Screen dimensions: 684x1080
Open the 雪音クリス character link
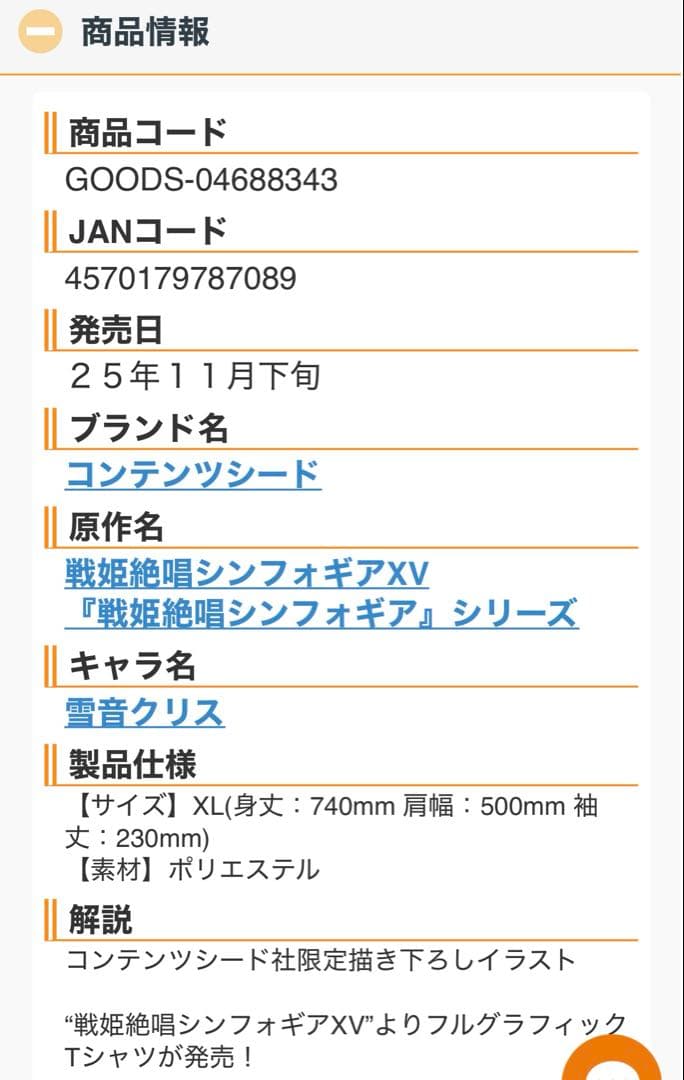point(144,713)
